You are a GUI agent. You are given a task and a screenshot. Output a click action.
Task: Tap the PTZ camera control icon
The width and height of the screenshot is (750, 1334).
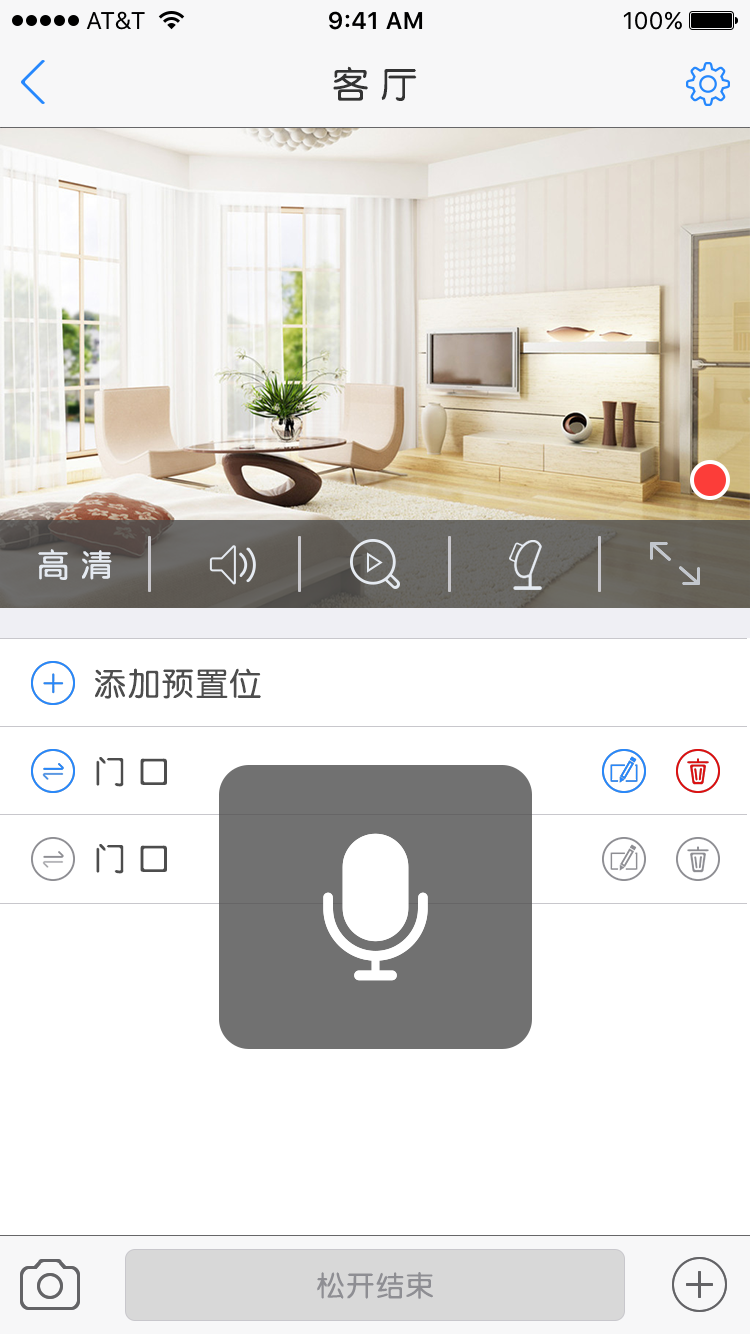[526, 564]
